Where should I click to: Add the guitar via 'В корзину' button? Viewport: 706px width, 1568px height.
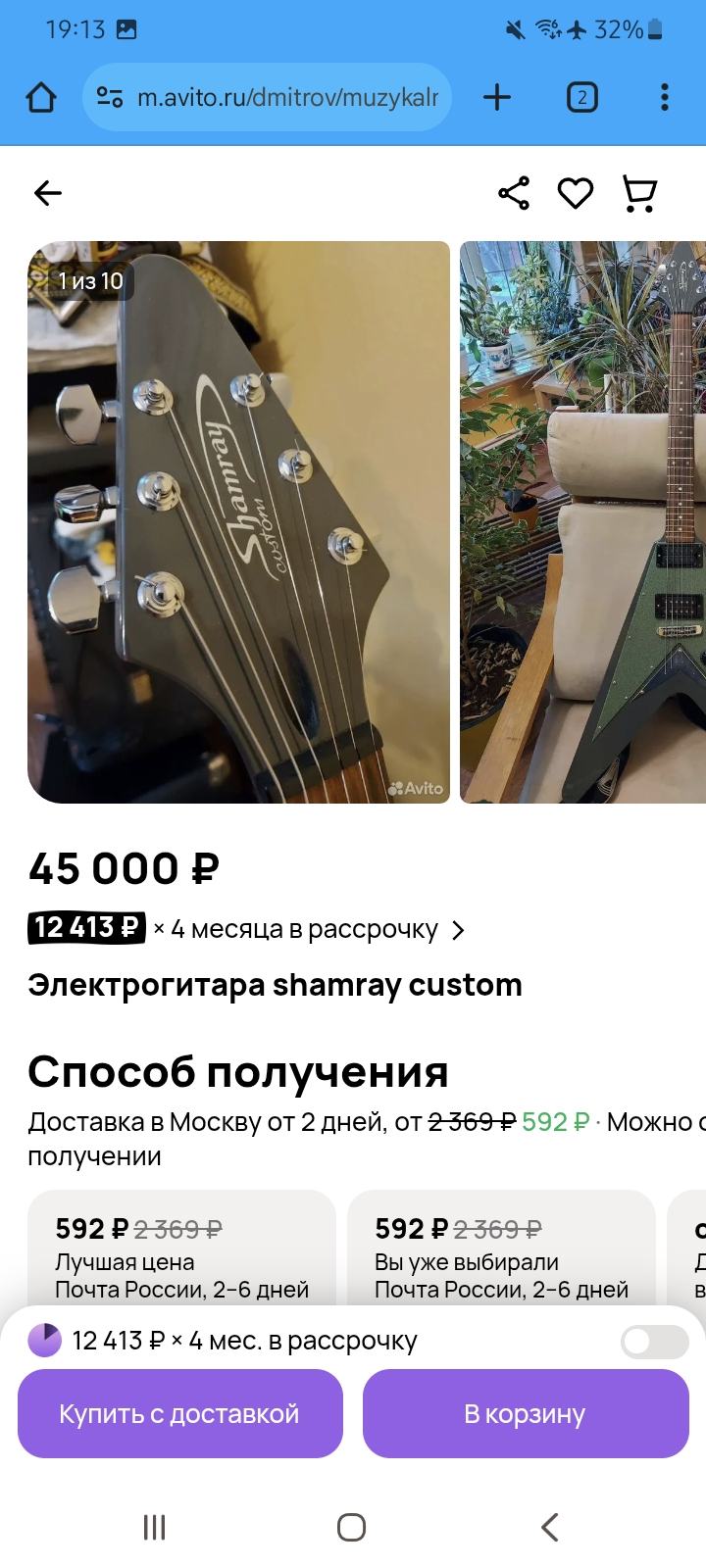click(x=525, y=1413)
